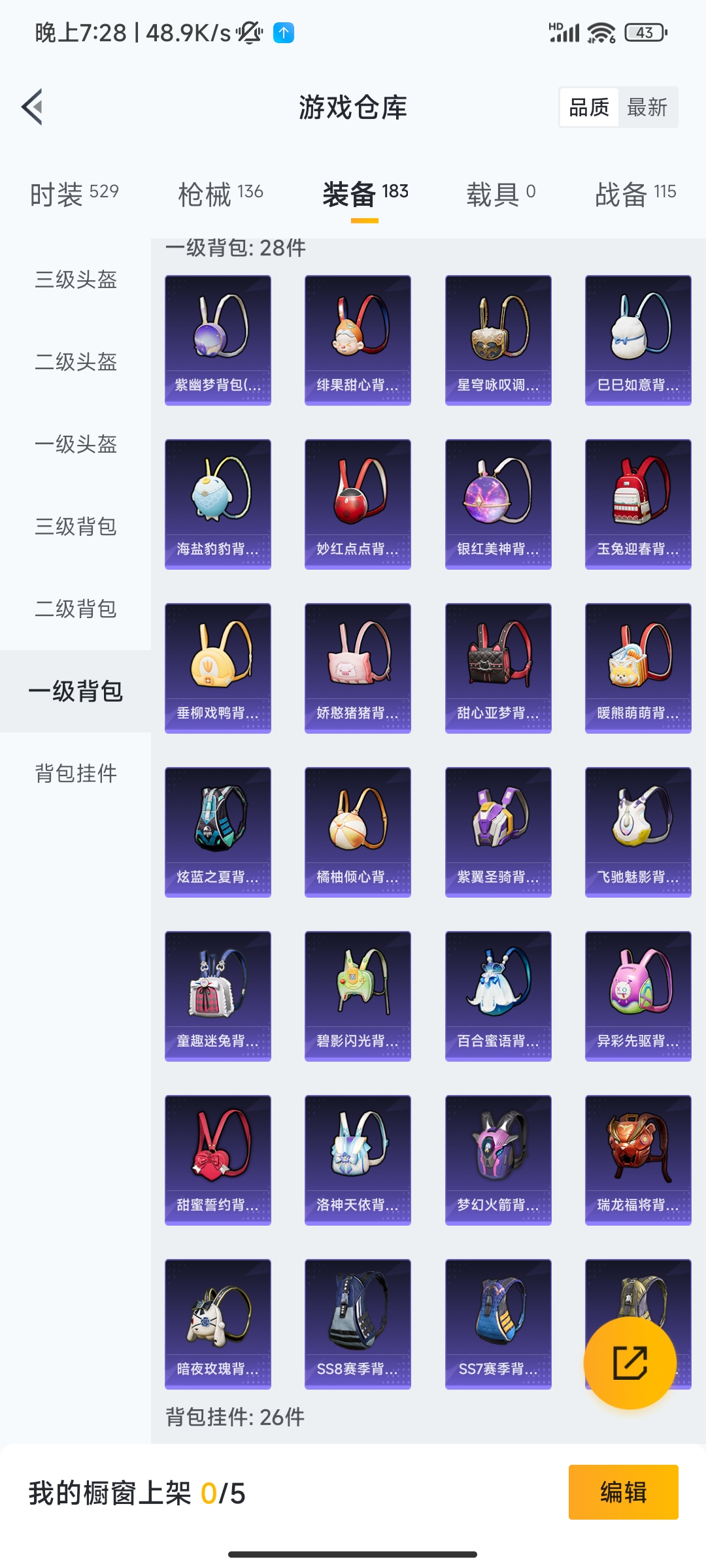Select 背包挂件 in the side list
Screen dimensions: 706x1568
click(x=76, y=774)
